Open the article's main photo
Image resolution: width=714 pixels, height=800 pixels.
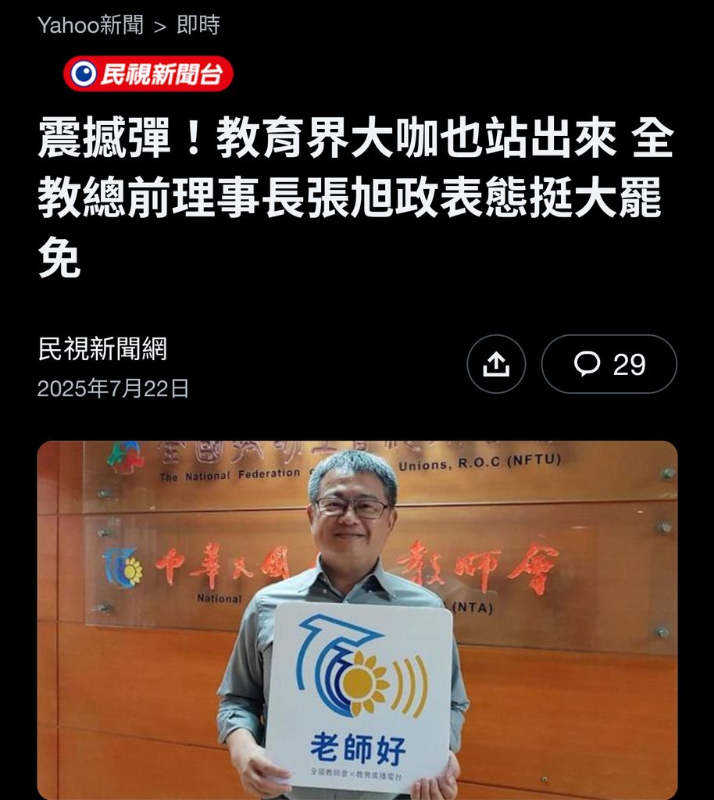pos(357,620)
